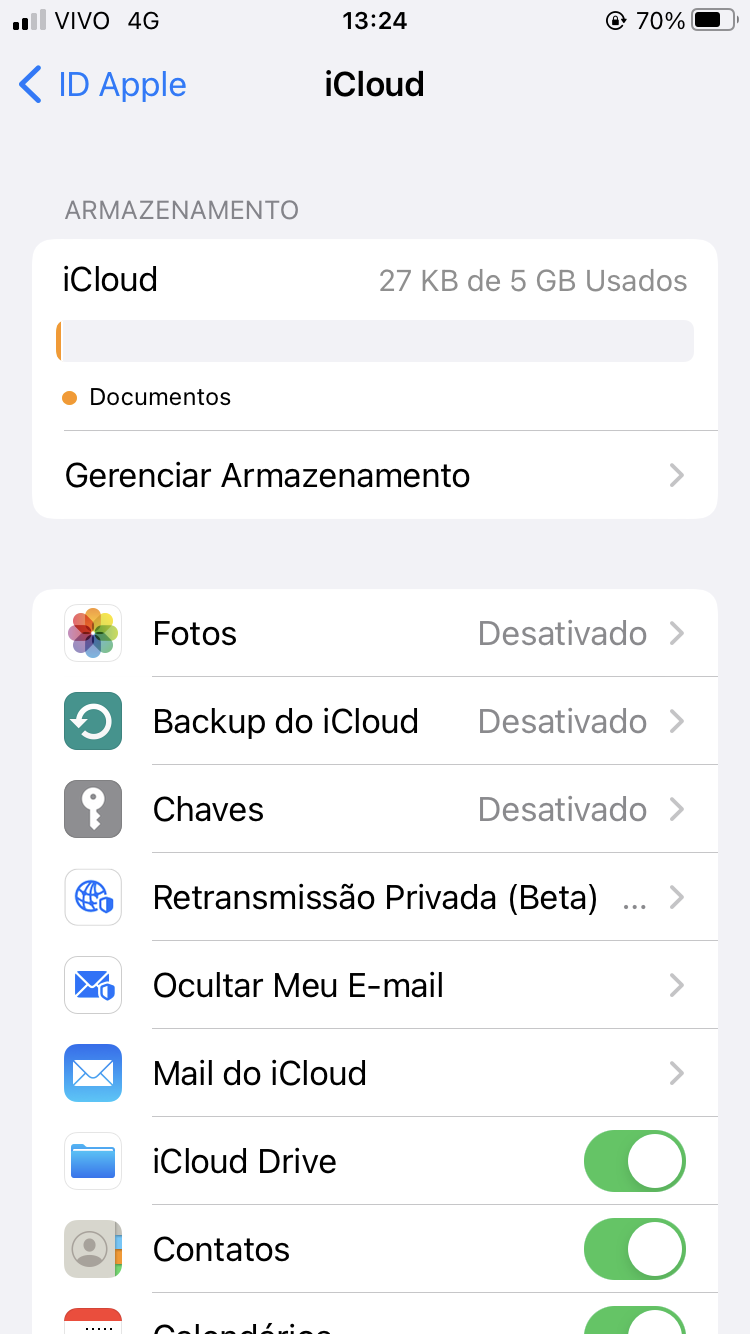The height and width of the screenshot is (1334, 750).
Task: Disable the Contatos sync toggle
Action: coord(634,1249)
